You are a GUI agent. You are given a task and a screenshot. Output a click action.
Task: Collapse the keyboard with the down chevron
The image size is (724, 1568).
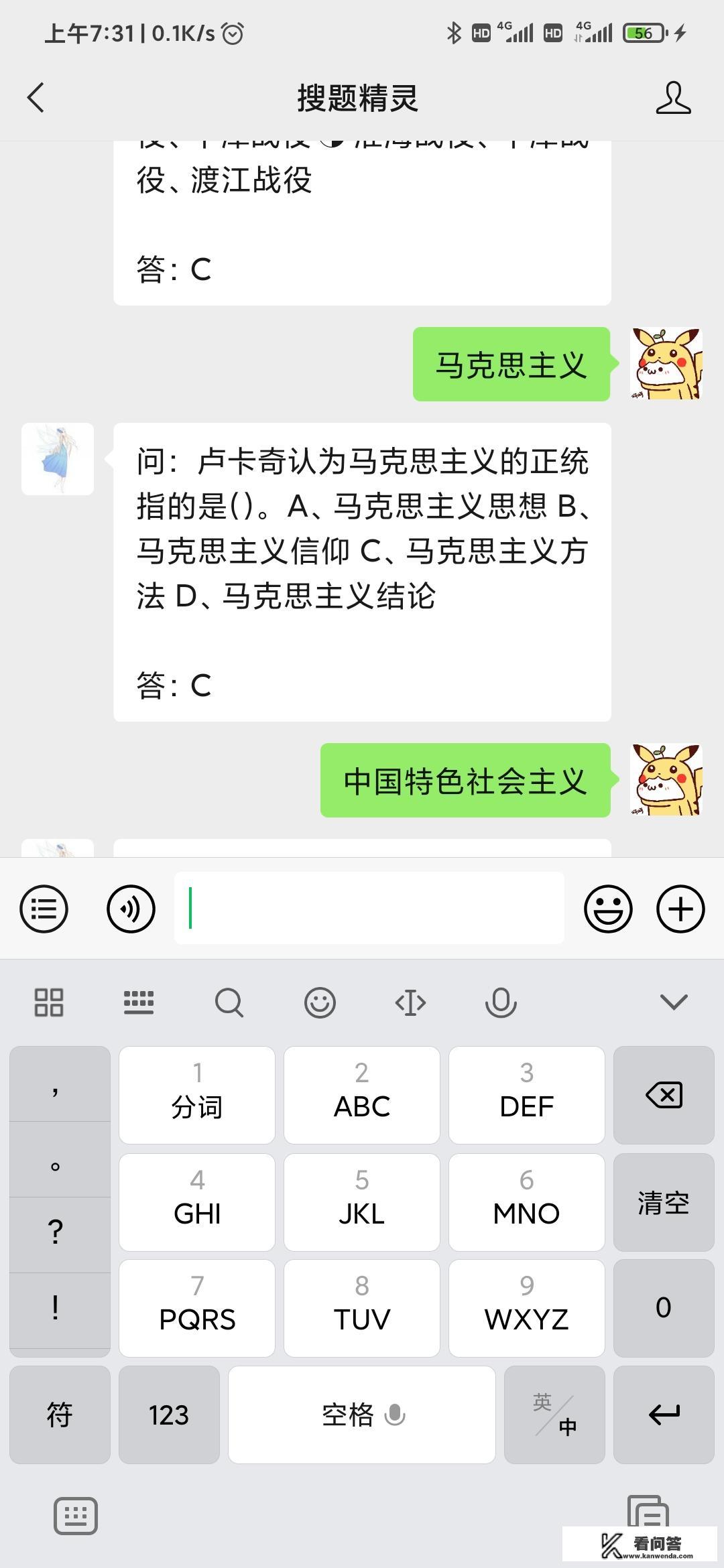coord(674,1002)
